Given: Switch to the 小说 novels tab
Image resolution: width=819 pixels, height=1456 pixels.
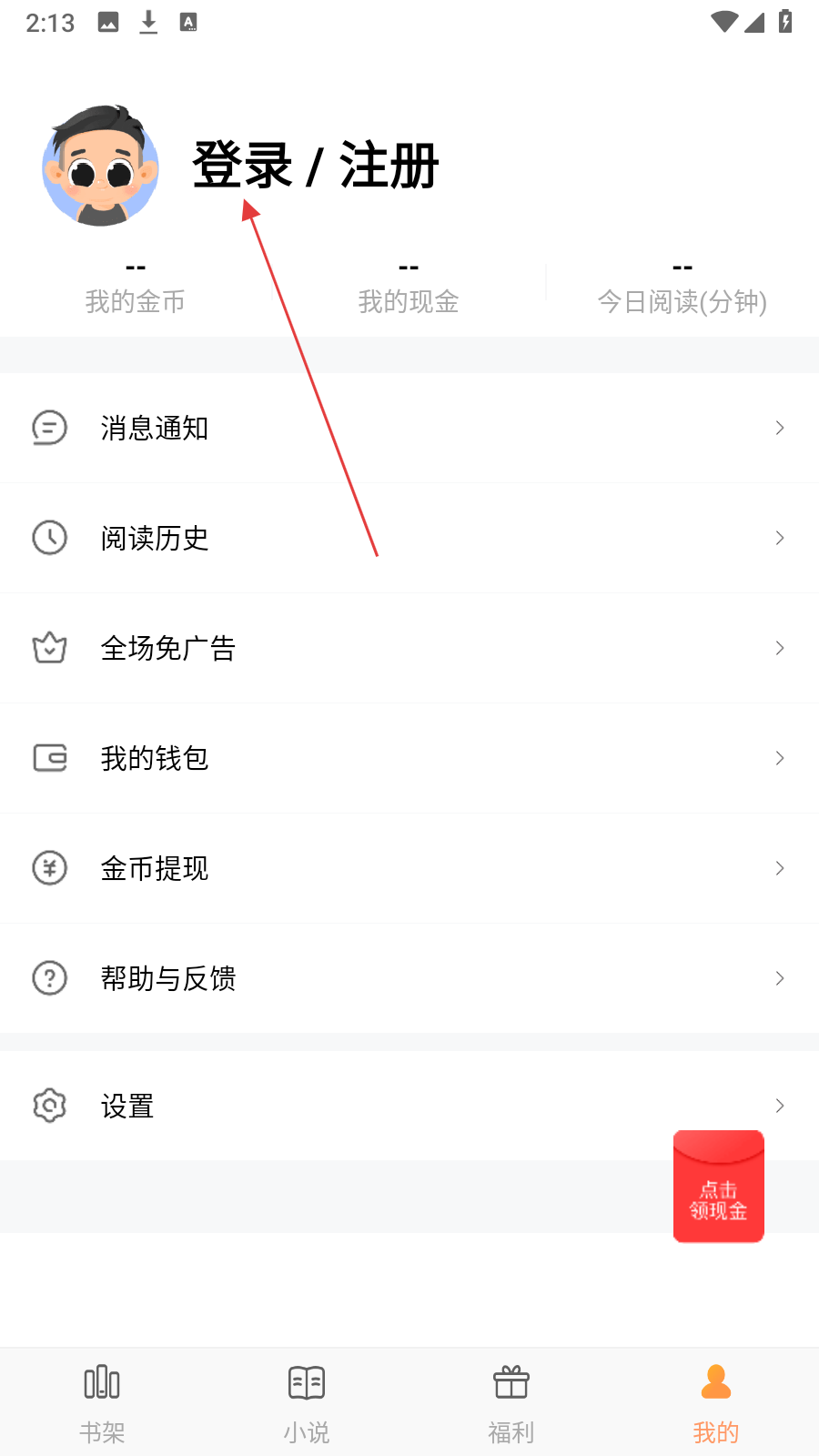Looking at the screenshot, I should 307,1403.
